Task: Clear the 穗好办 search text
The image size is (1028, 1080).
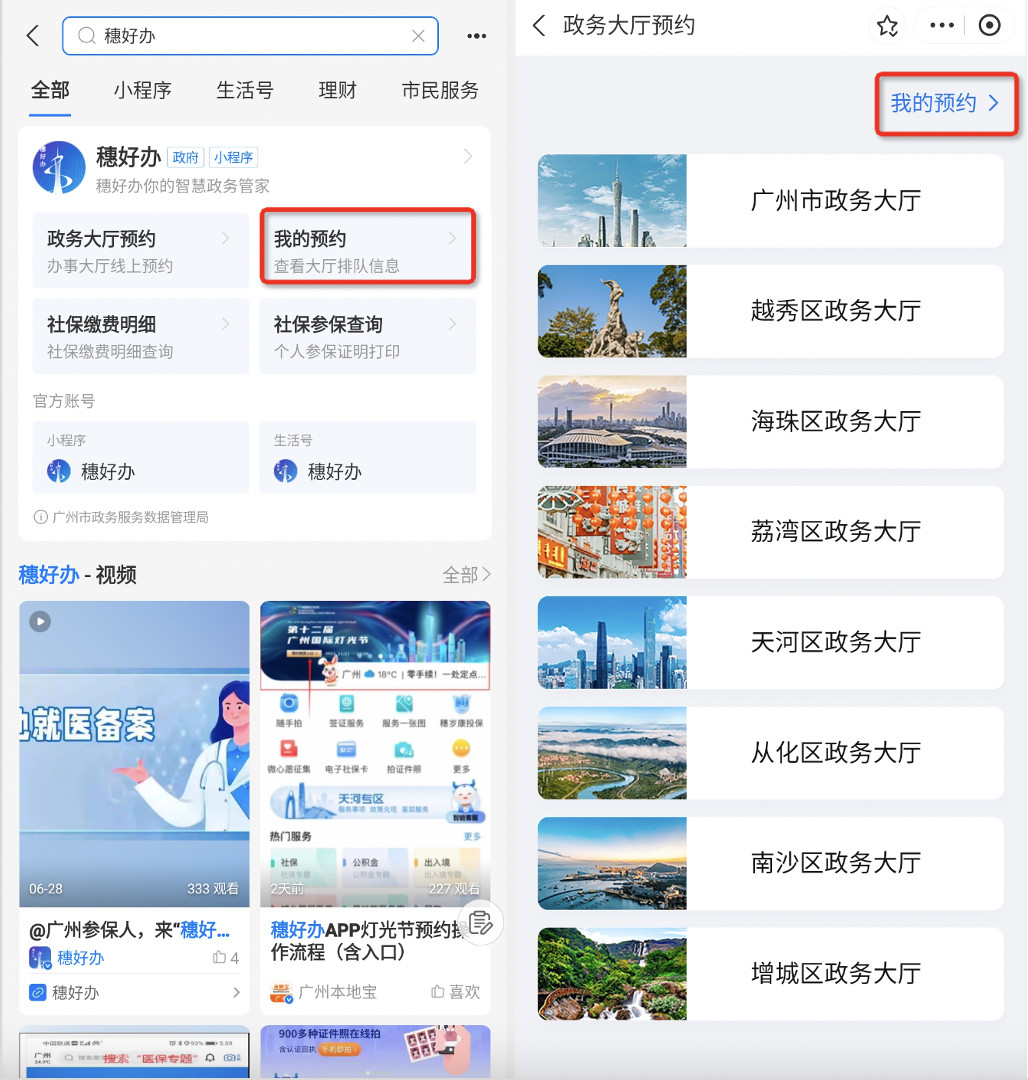Action: pos(418,36)
